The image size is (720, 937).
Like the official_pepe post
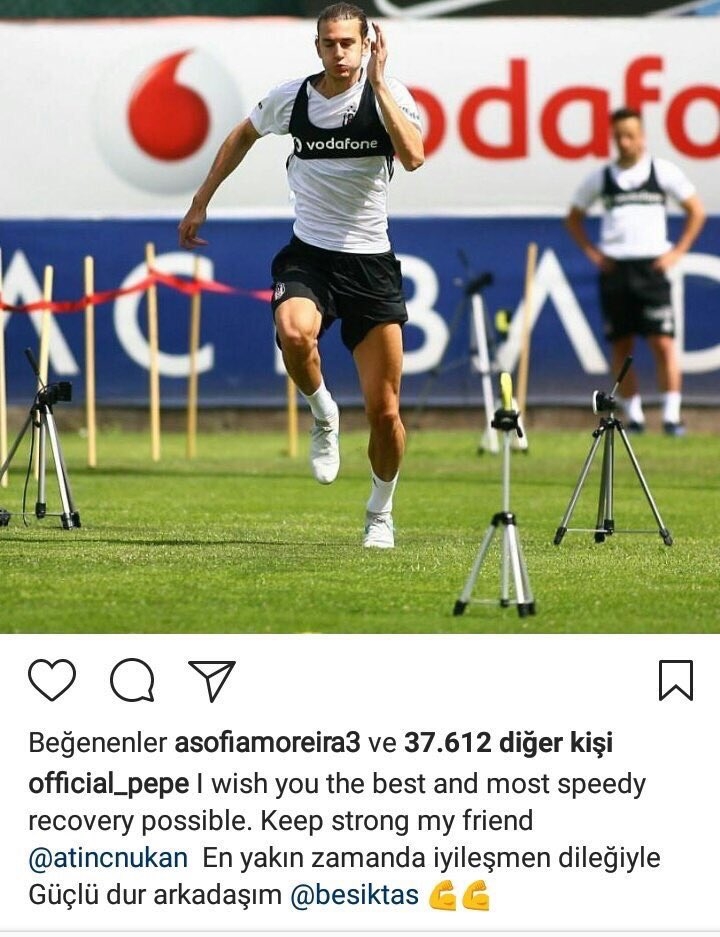pyautogui.click(x=52, y=681)
